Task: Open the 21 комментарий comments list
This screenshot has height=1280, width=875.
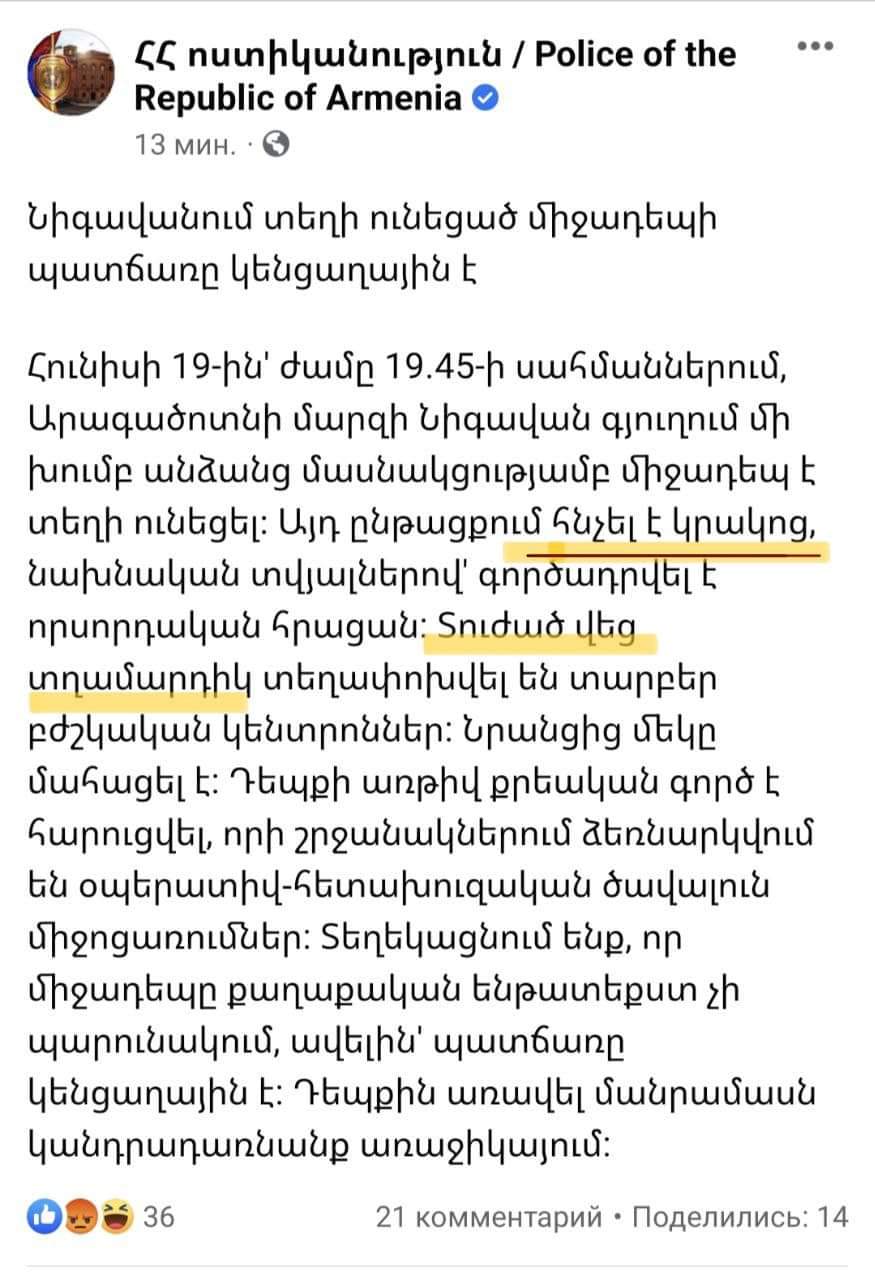Action: [x=489, y=1217]
